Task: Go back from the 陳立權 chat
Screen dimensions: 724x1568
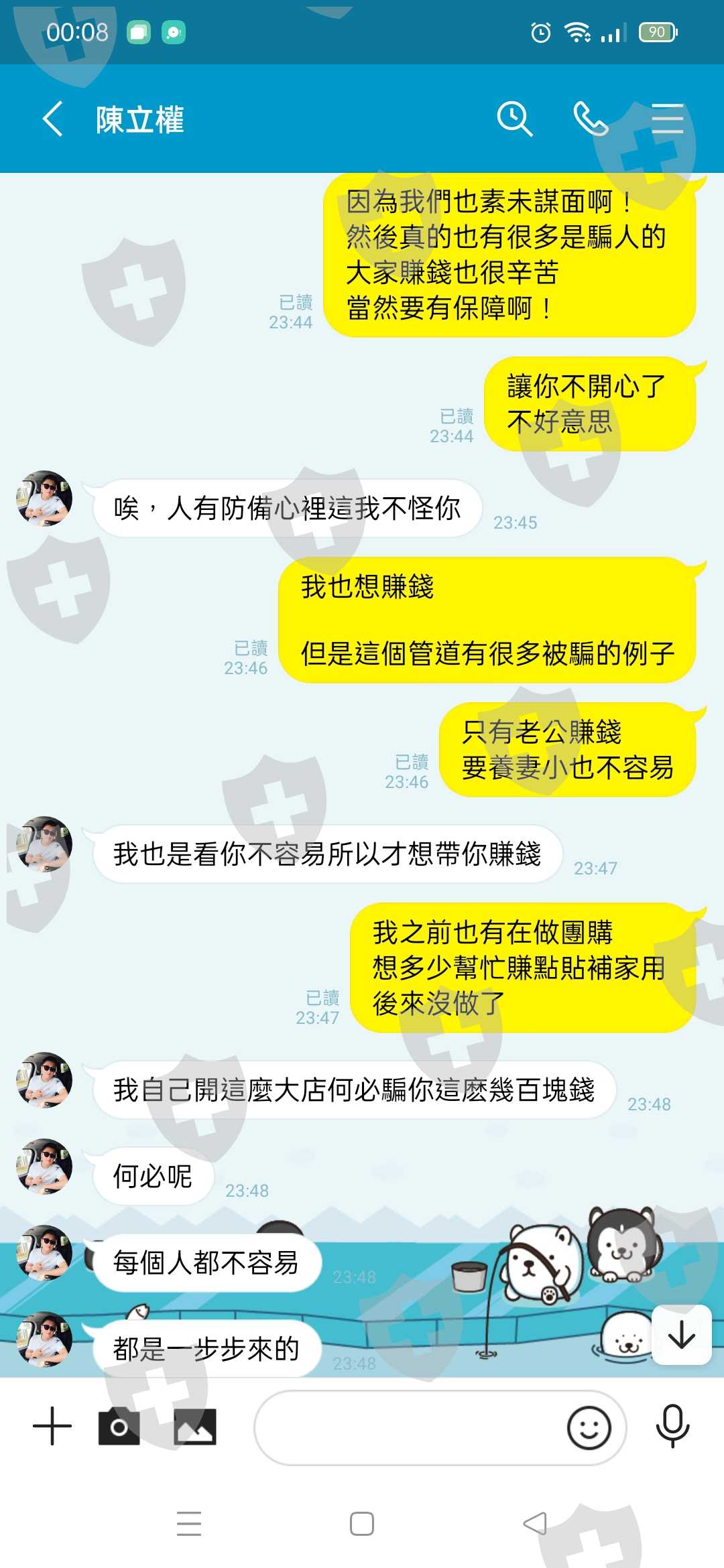Action: 53,119
